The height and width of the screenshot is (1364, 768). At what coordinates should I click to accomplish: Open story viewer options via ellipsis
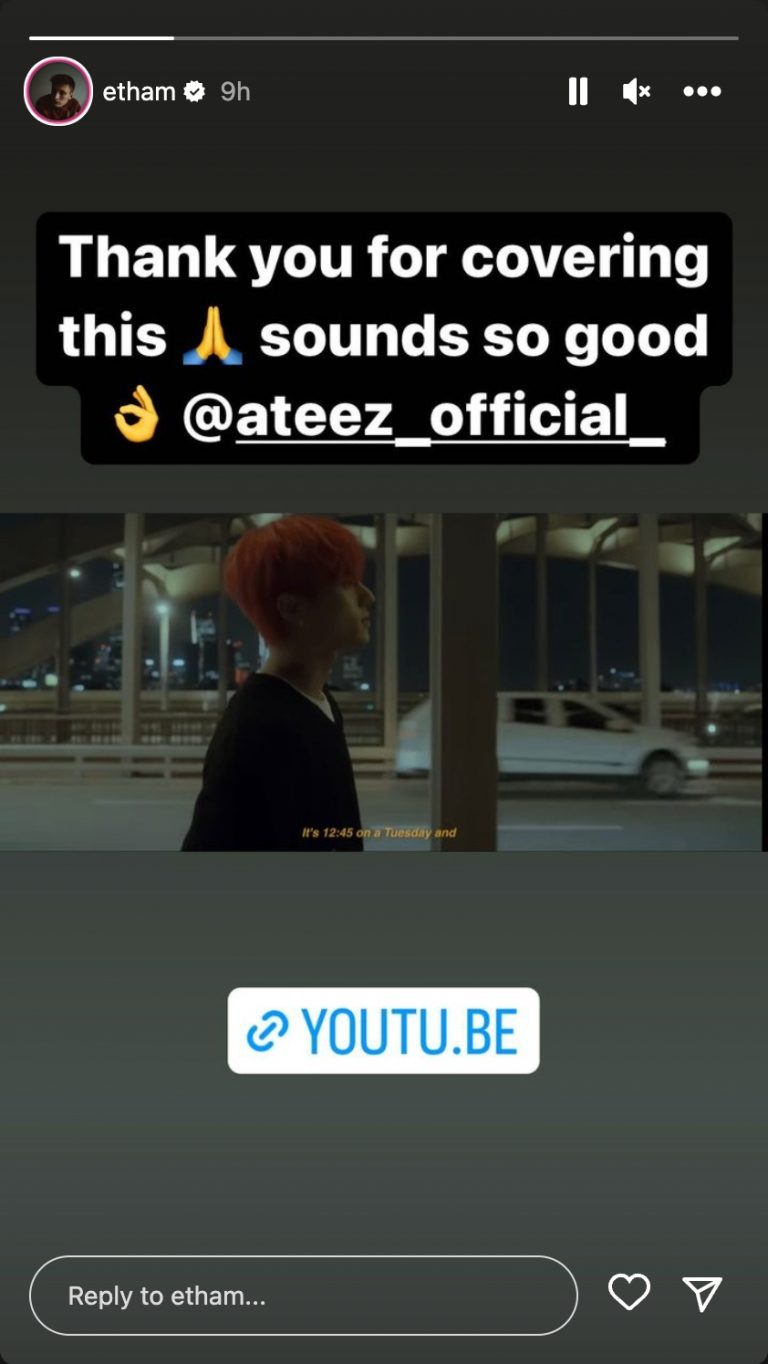coord(703,90)
